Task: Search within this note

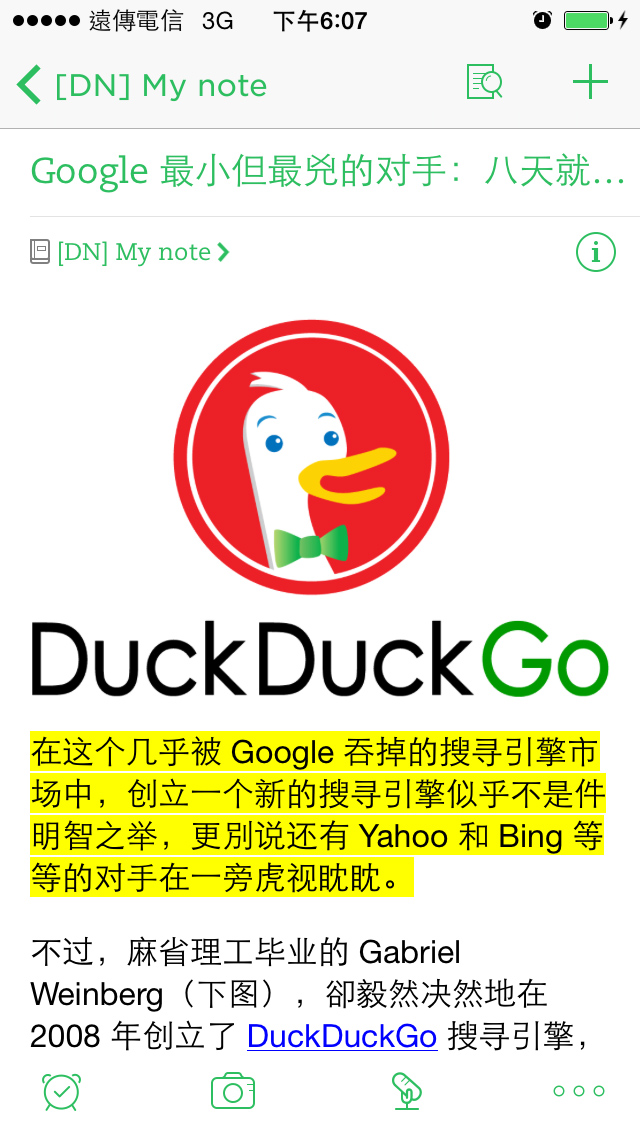Action: [x=484, y=82]
